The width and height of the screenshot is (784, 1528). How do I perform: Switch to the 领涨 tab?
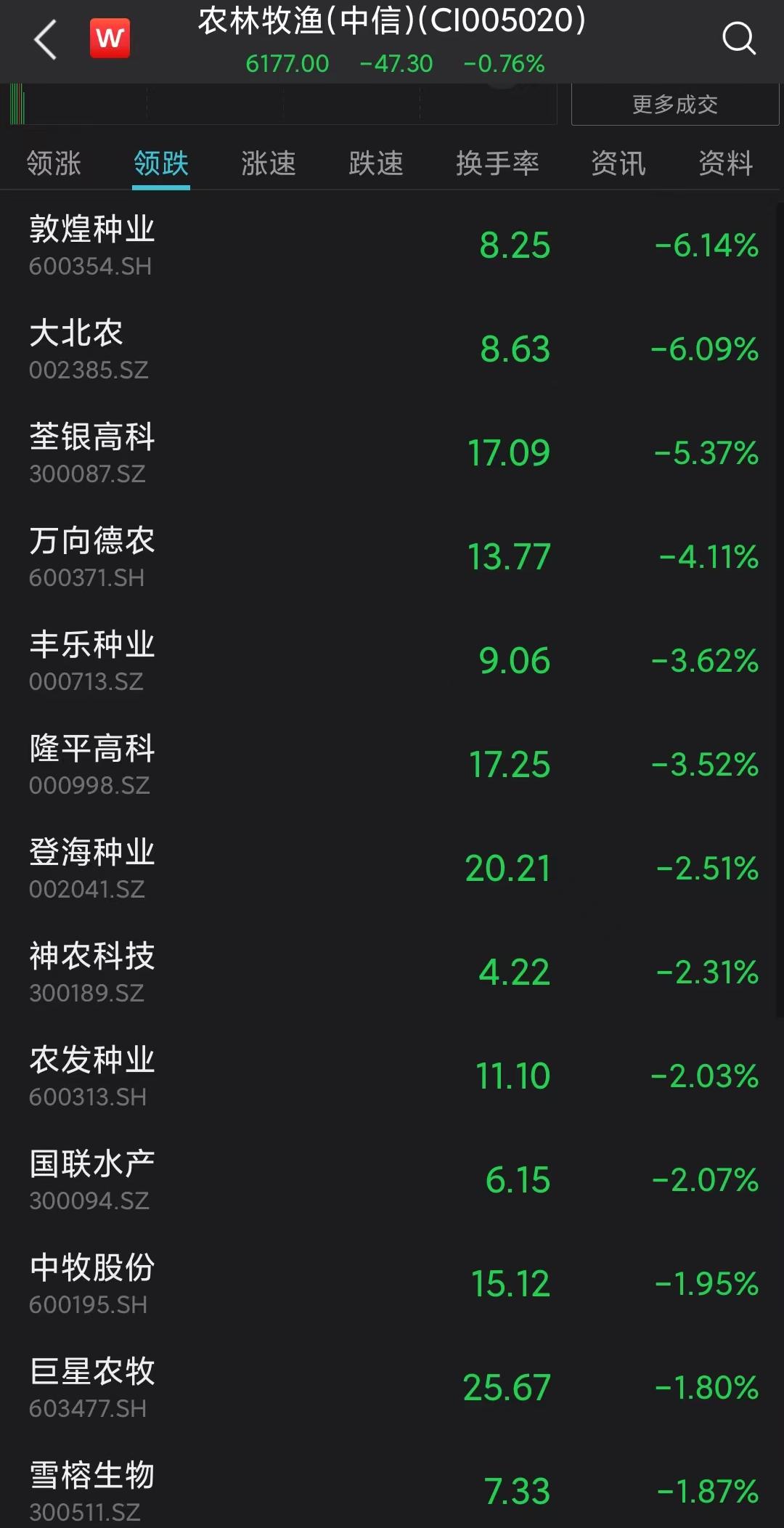click(x=54, y=163)
